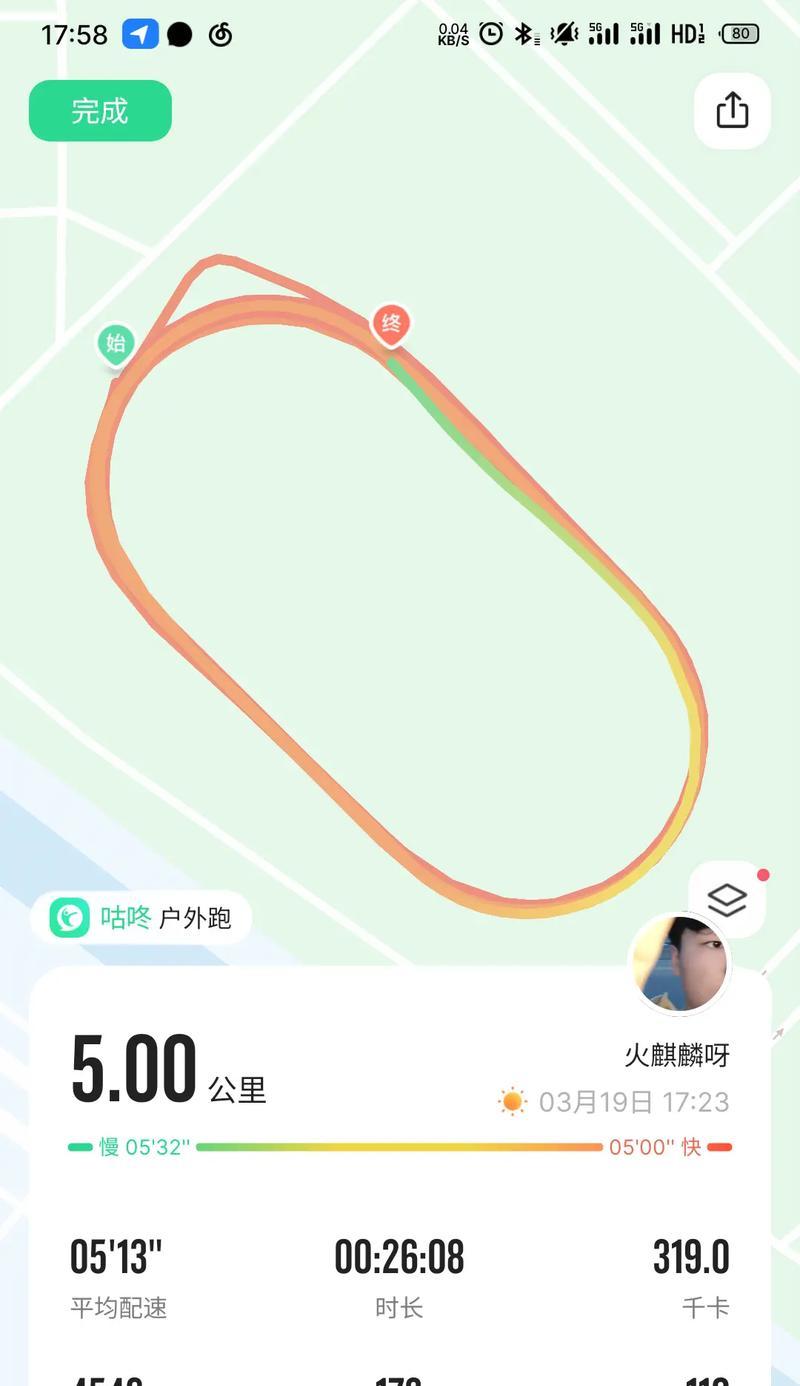
Task: Open the map layers switcher
Action: pyautogui.click(x=727, y=899)
